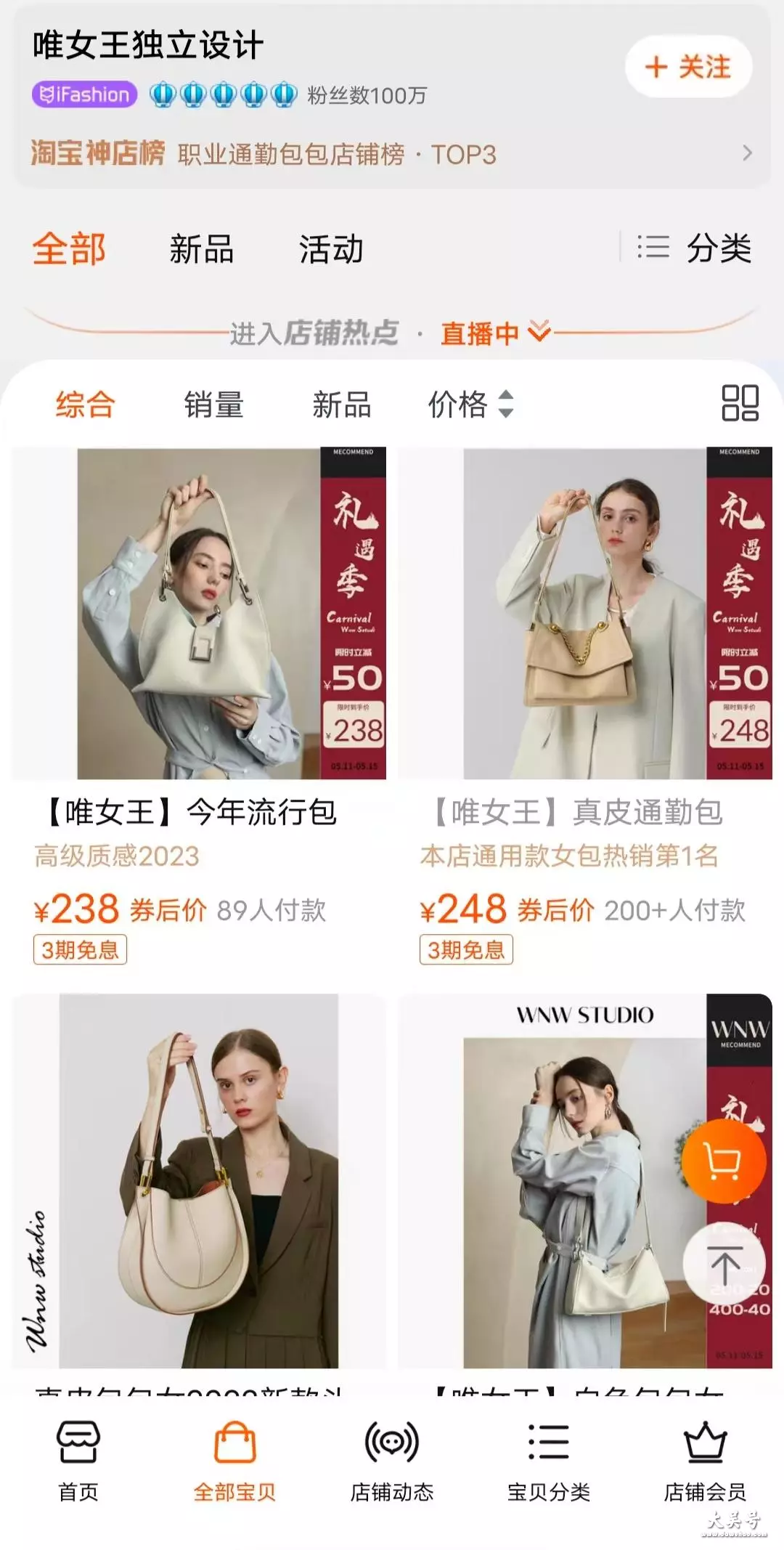Open the 今年流行包 product card
The height and width of the screenshot is (1550, 784).
click(x=199, y=706)
